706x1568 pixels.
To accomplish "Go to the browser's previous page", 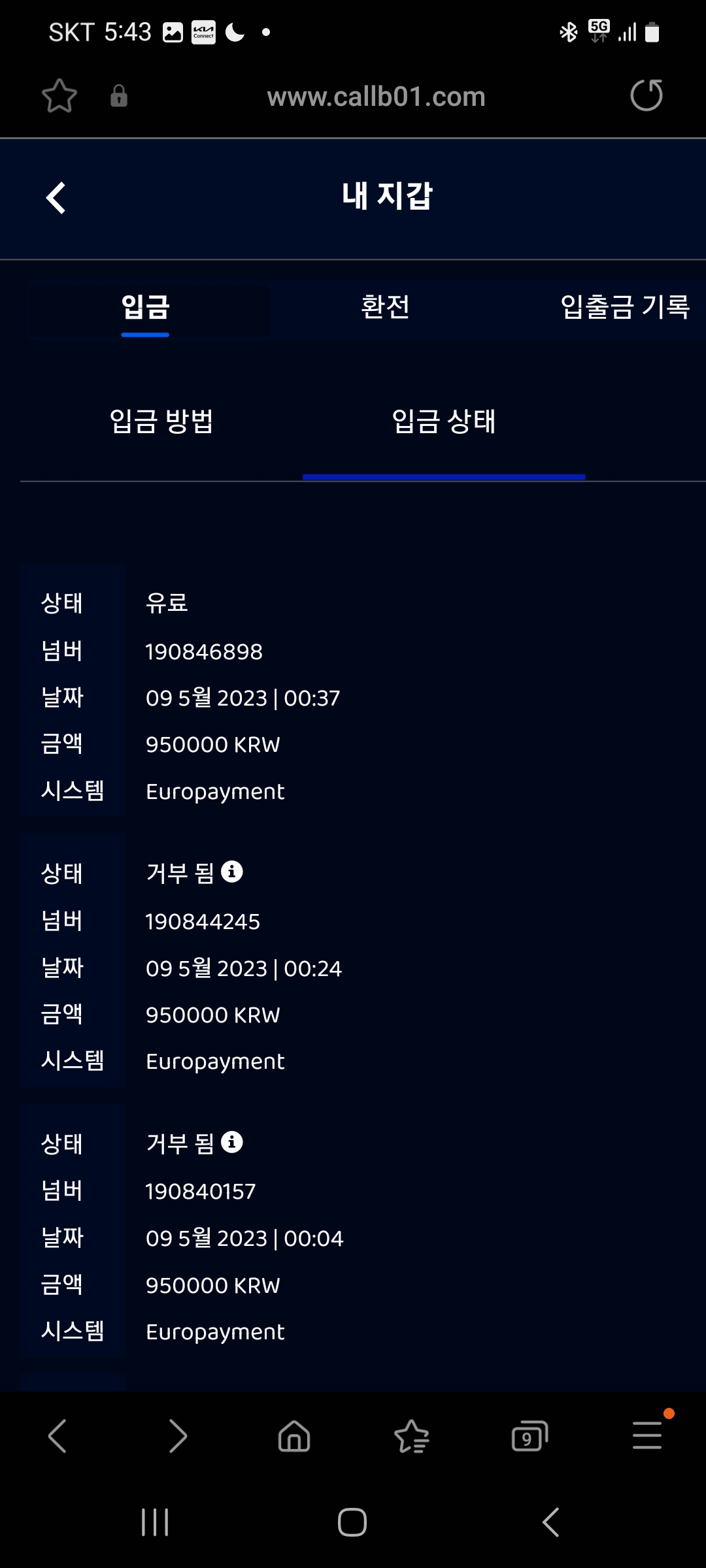I will [58, 1436].
